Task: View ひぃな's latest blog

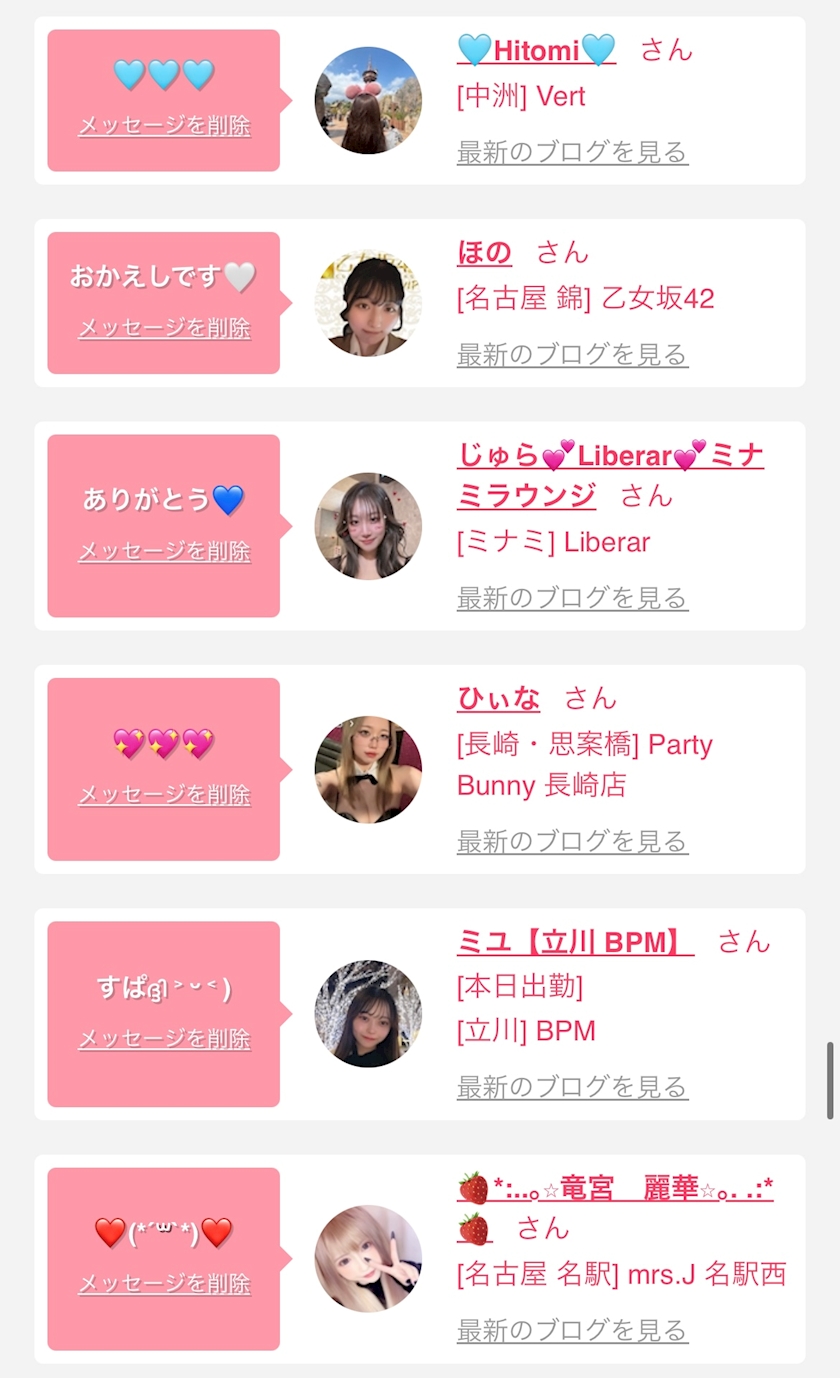Action: 572,842
